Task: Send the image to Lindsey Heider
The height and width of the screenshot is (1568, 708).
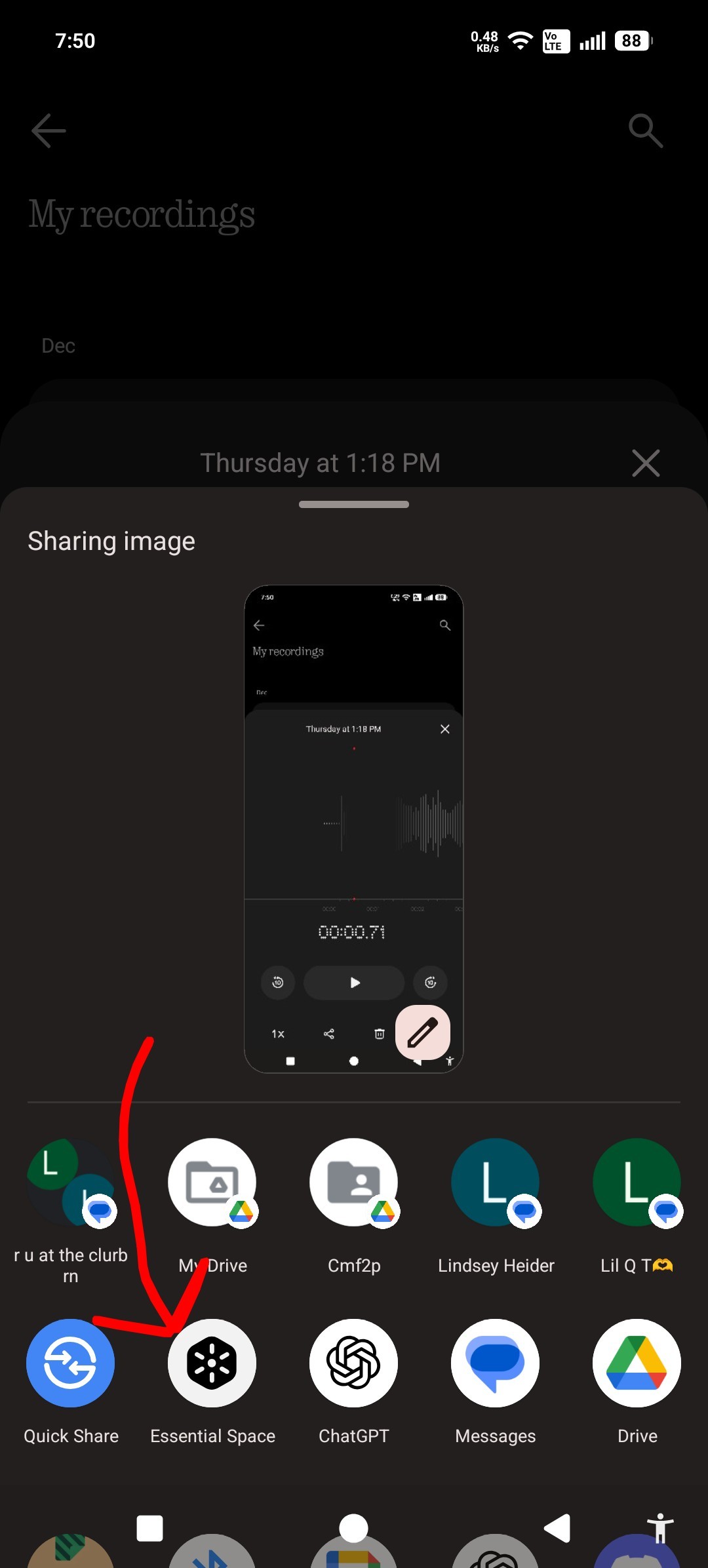Action: tap(496, 1183)
